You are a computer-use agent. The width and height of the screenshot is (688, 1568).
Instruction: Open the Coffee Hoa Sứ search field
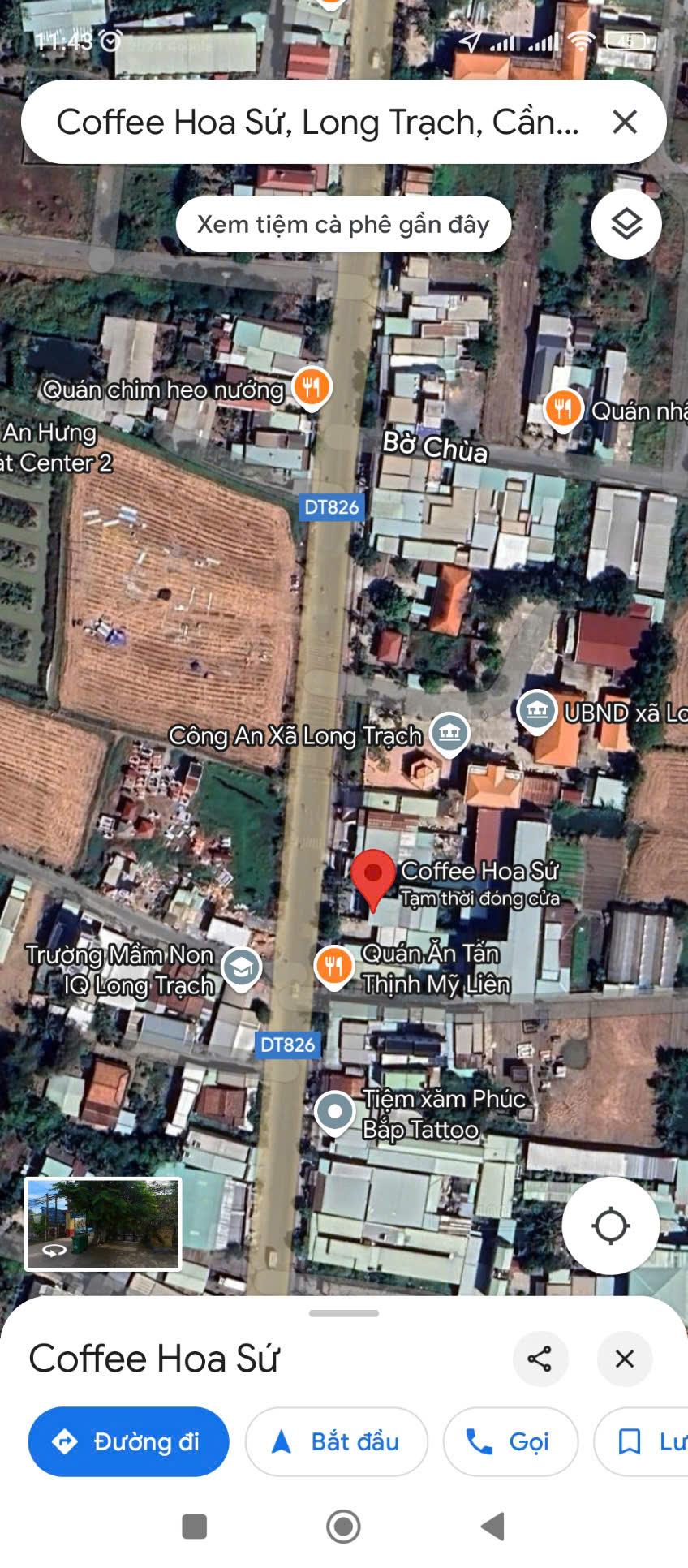(316, 123)
